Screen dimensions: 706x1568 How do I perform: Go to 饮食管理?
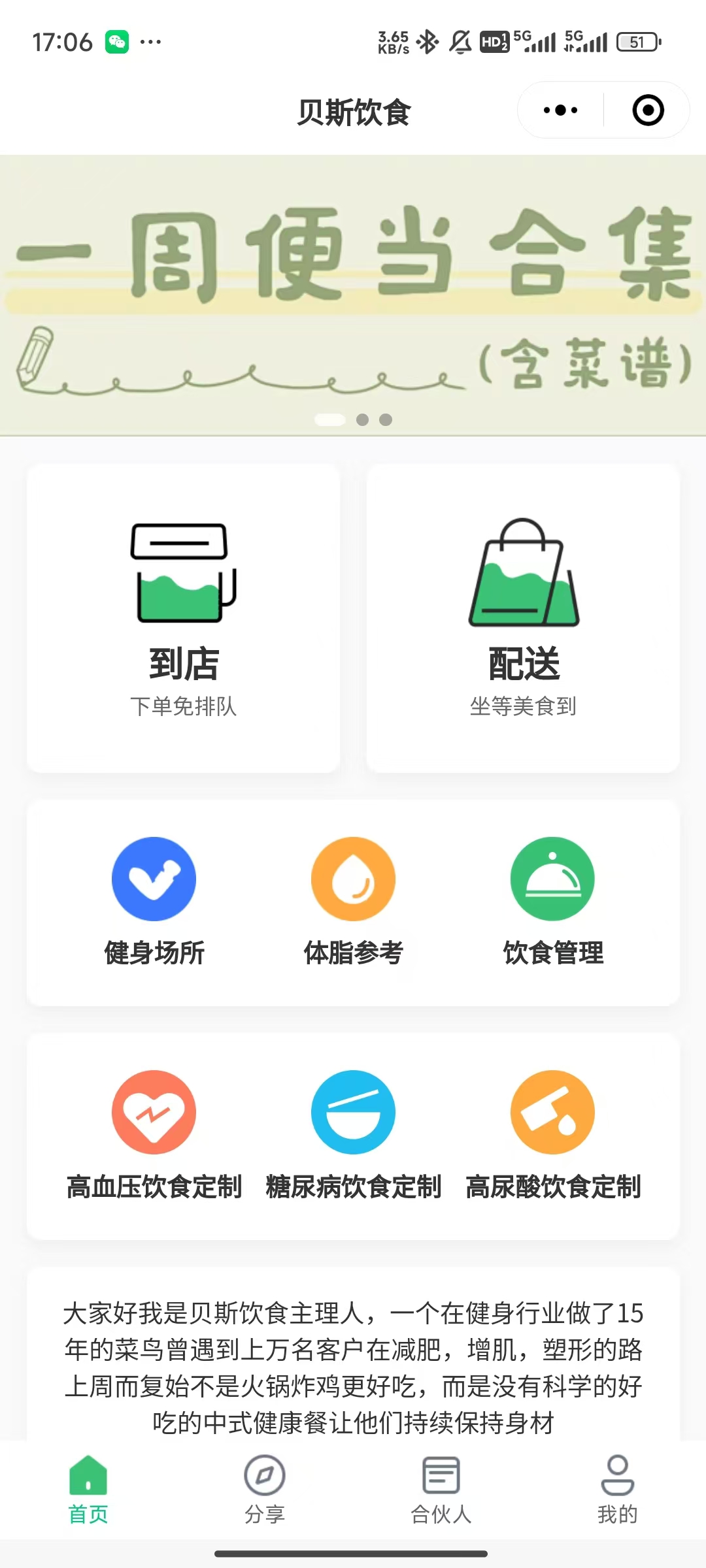(x=552, y=902)
